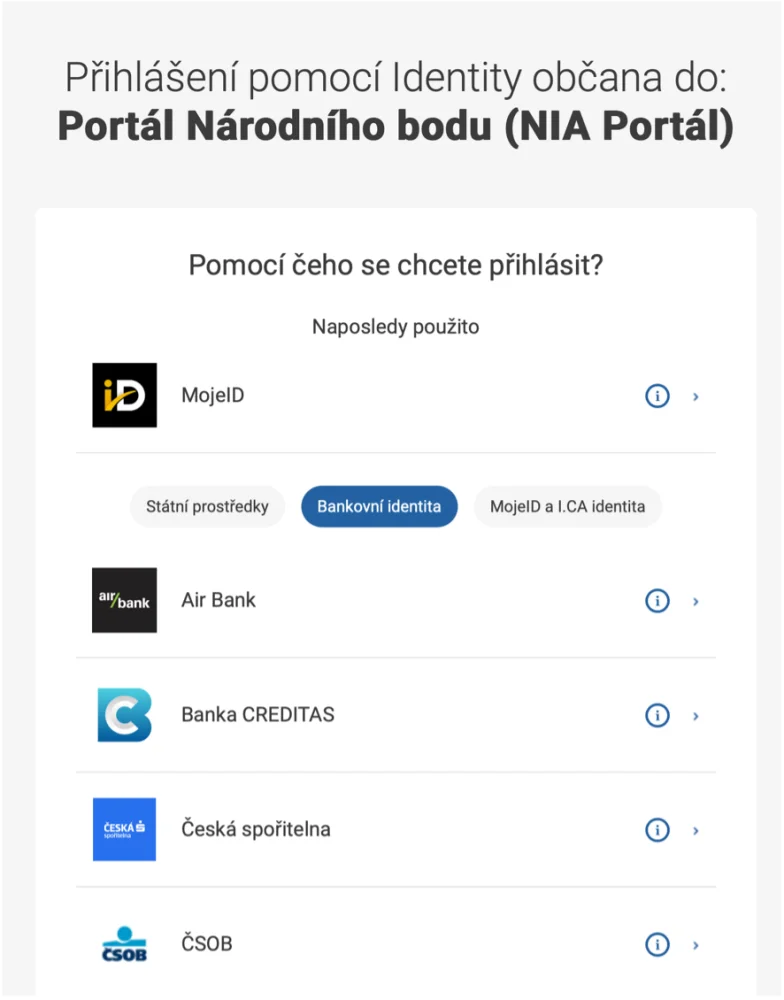This screenshot has height=1000, width=784.
Task: Switch to the Státní prostředky filter
Action: click(207, 506)
